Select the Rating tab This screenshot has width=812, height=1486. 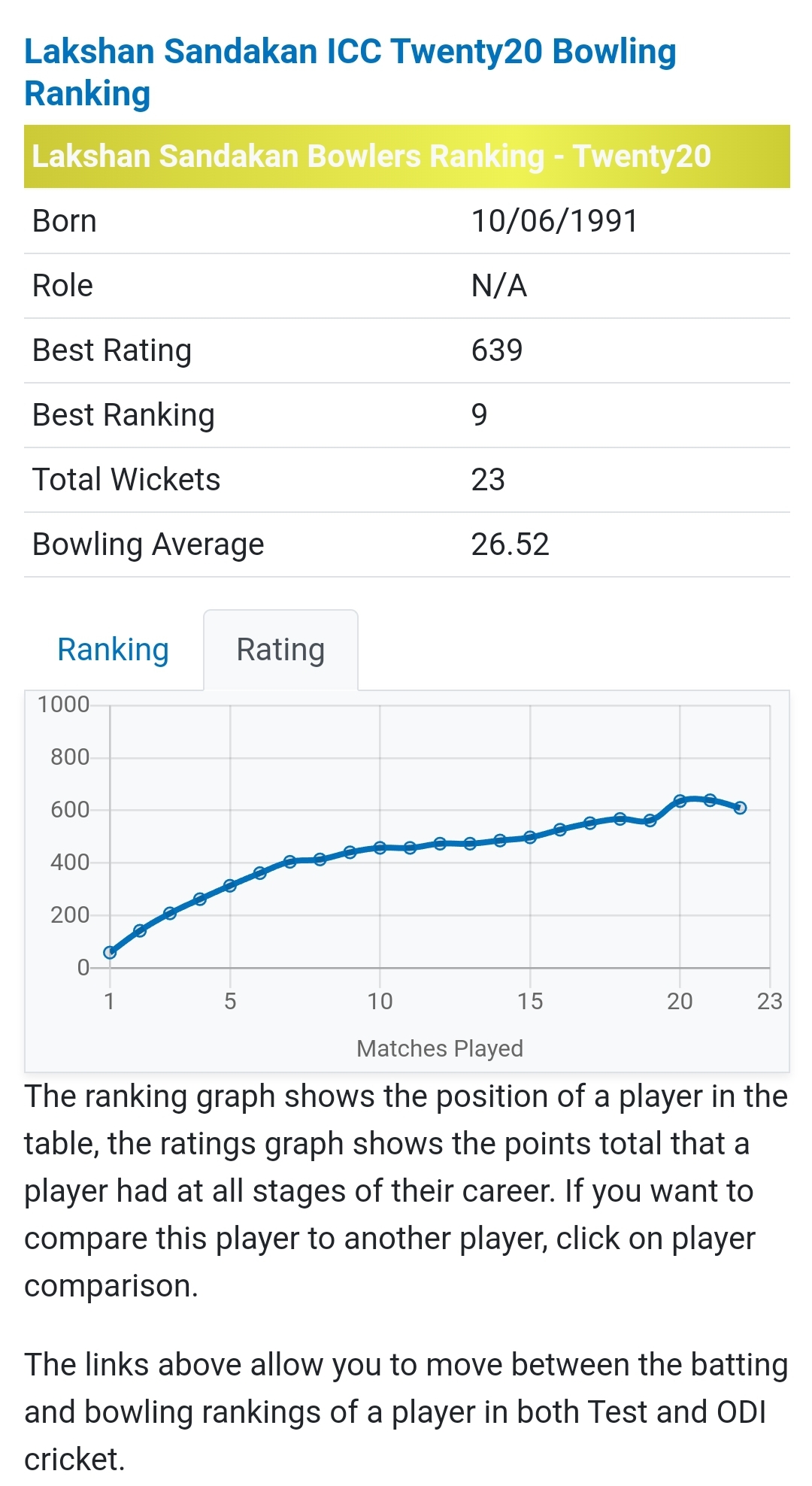click(280, 650)
